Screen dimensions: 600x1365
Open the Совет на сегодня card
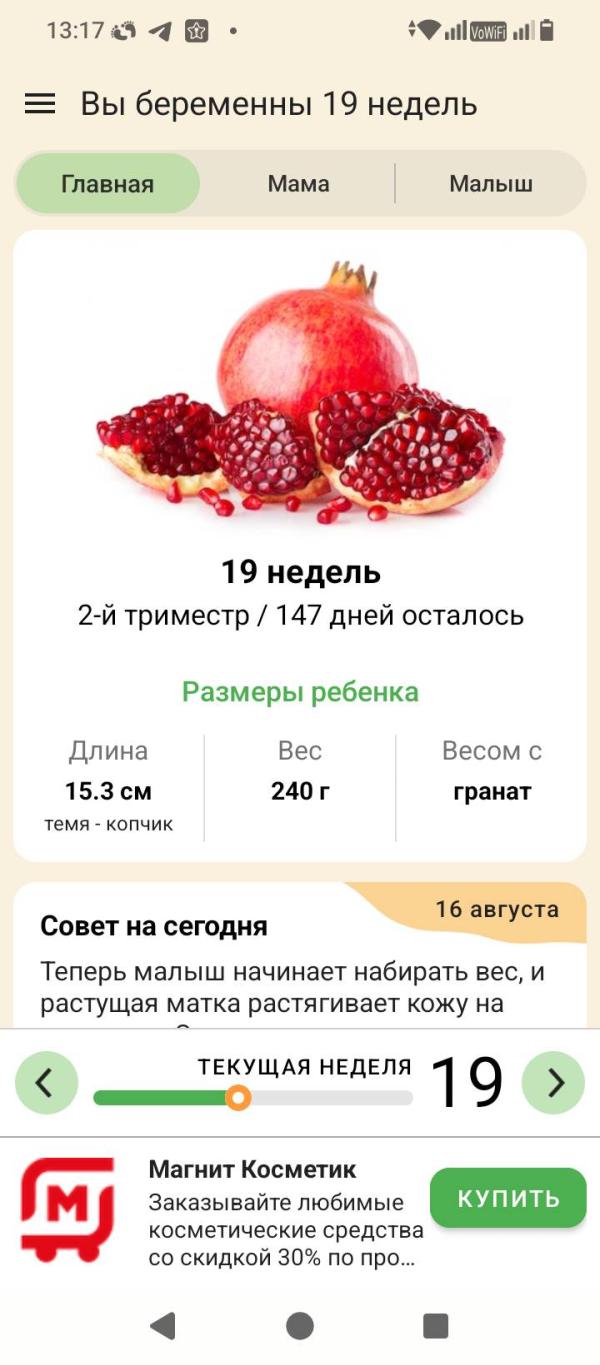click(x=300, y=960)
